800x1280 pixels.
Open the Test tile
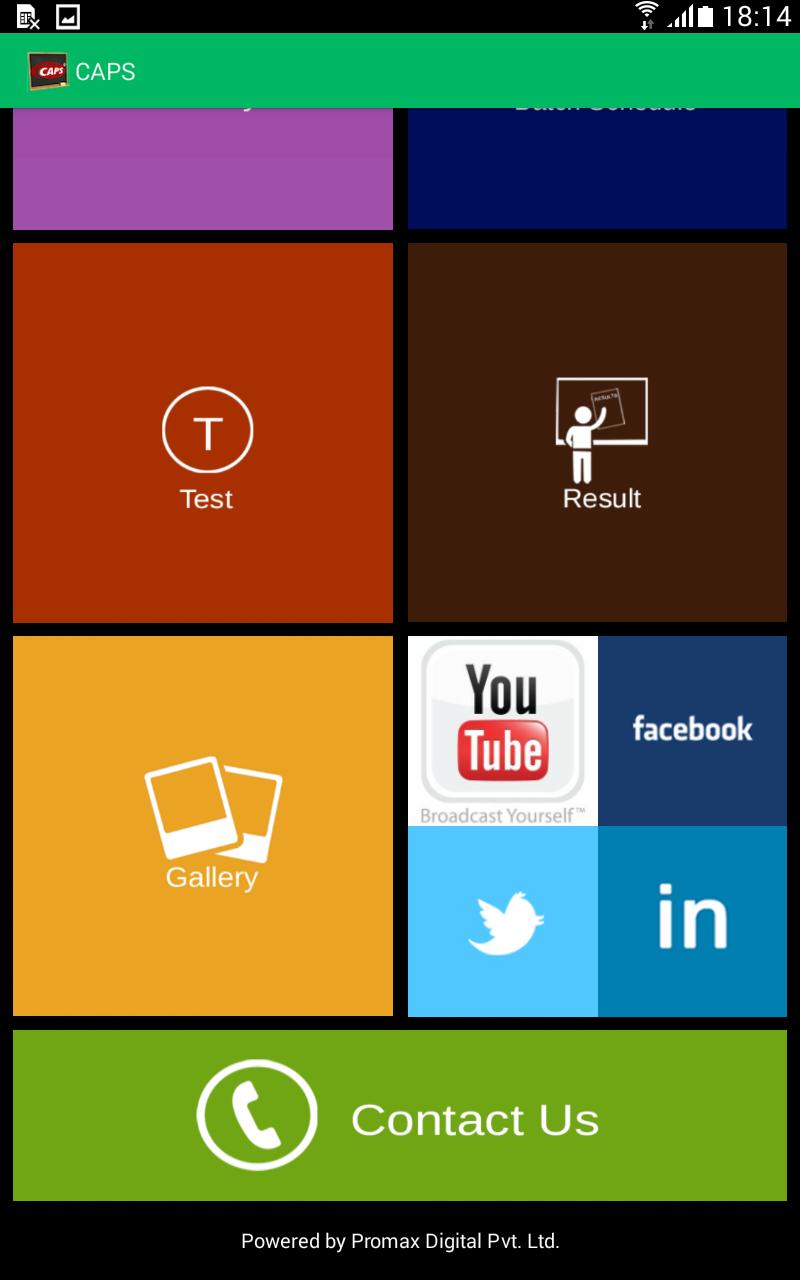click(203, 433)
